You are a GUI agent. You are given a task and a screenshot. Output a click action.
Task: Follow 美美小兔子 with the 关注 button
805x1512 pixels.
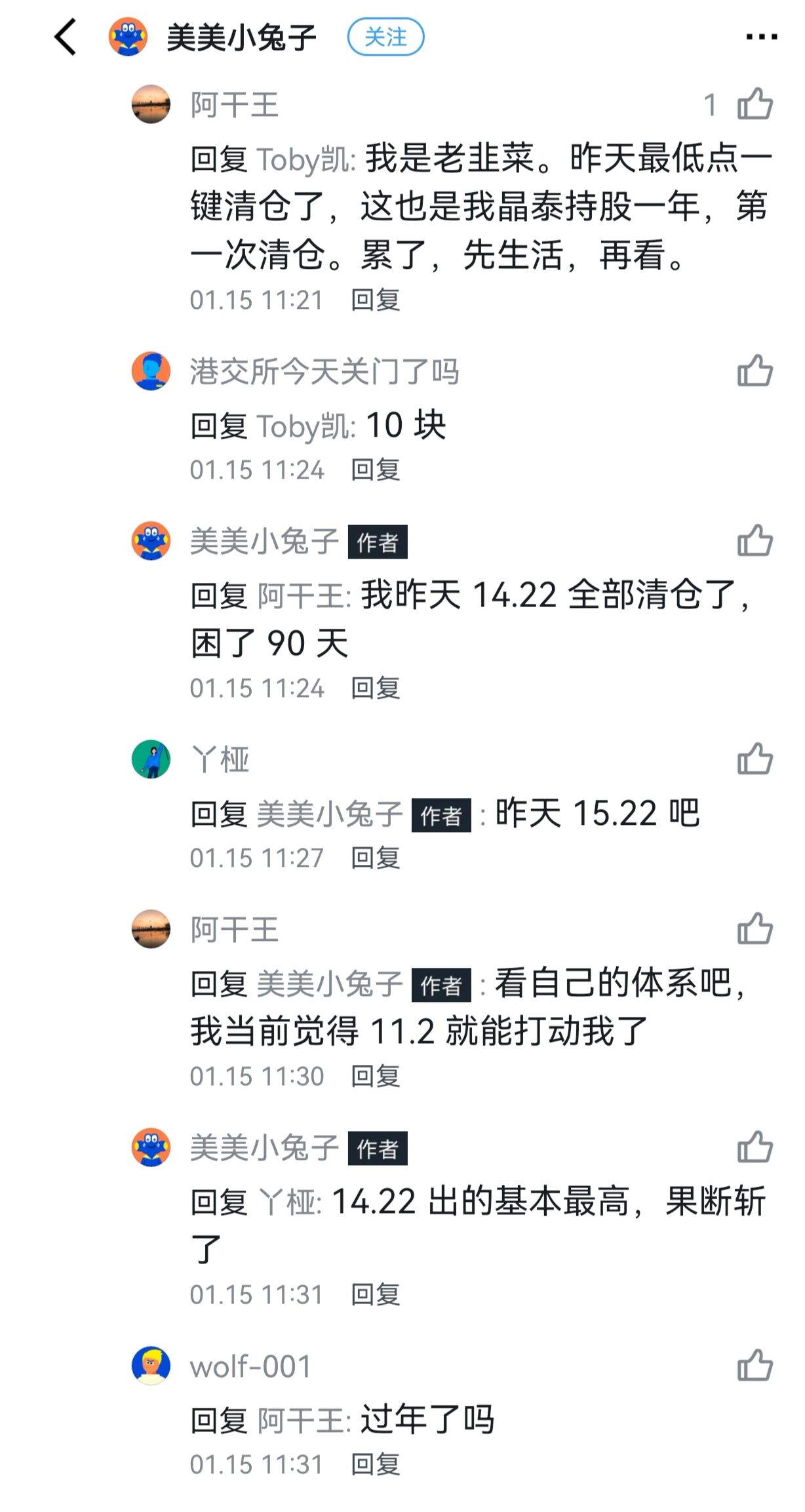point(385,37)
